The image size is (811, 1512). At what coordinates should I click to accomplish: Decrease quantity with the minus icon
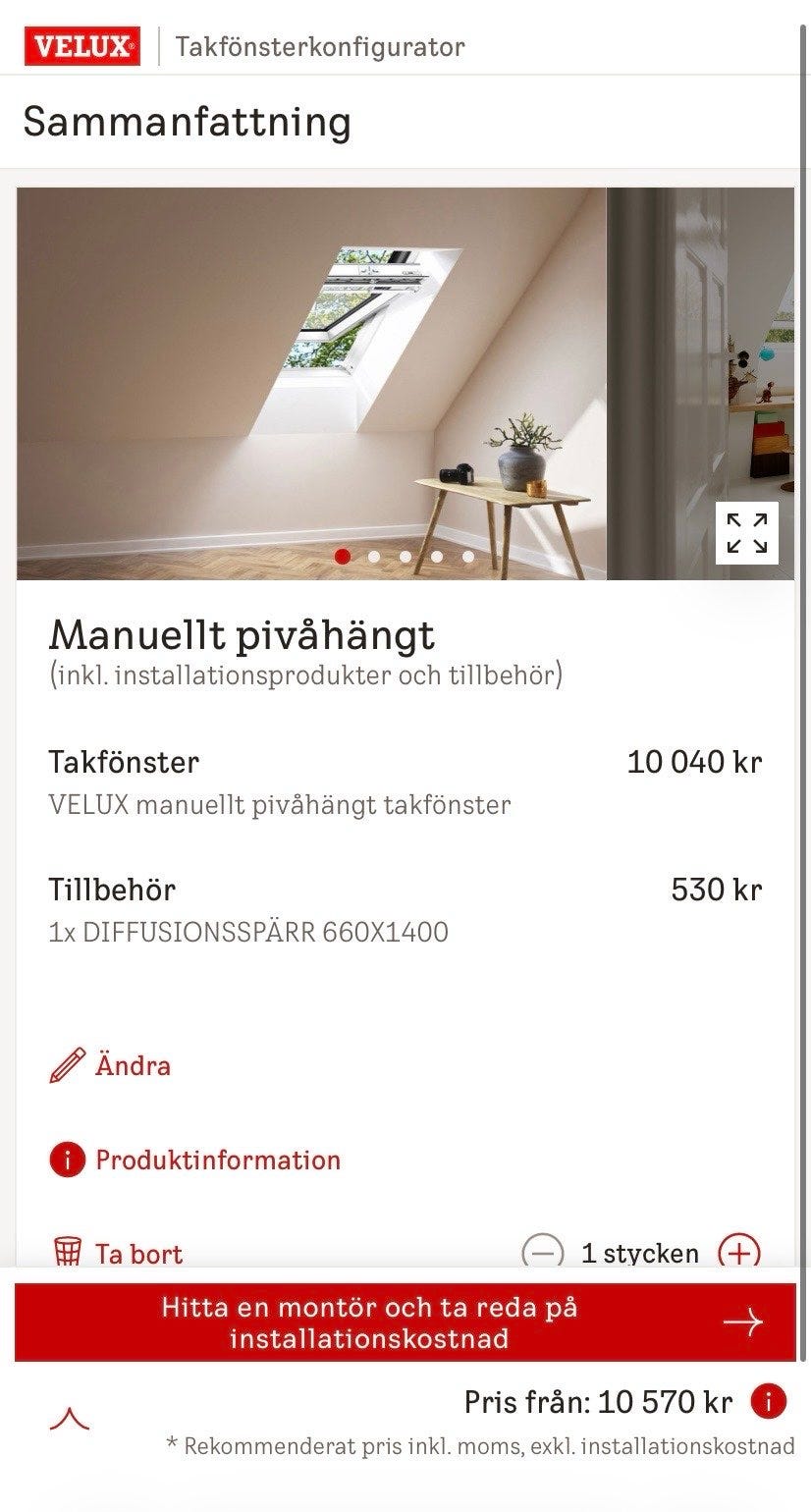(x=542, y=1253)
